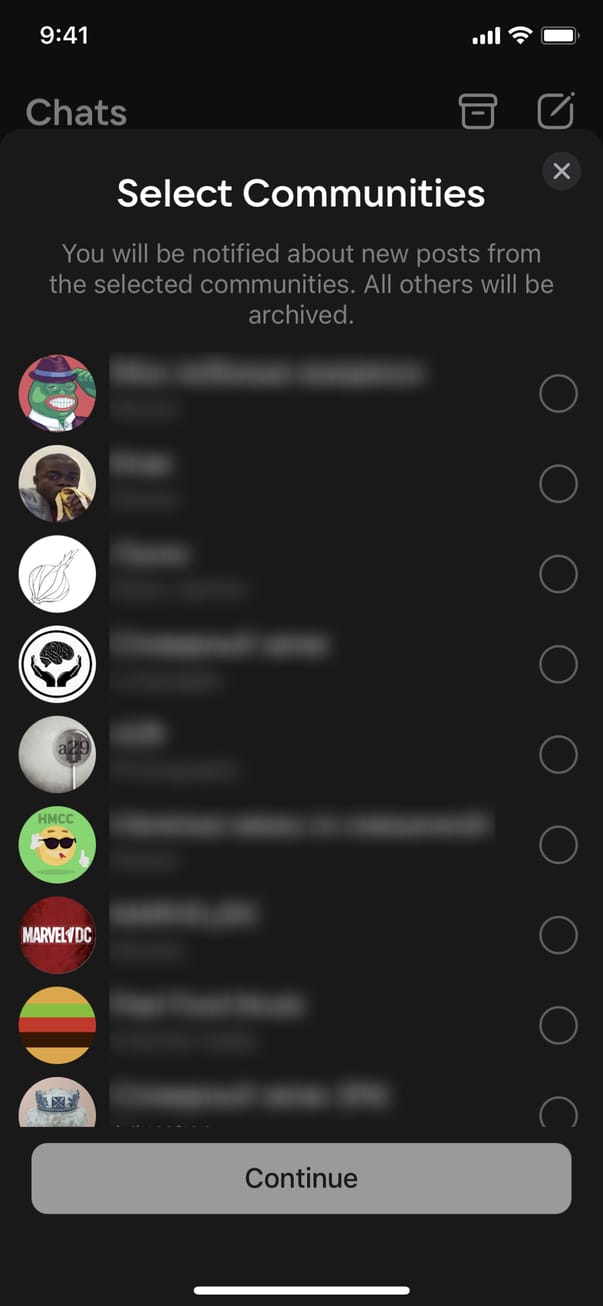Check the MARVEL DC community
This screenshot has height=1306, width=603.
(558, 935)
